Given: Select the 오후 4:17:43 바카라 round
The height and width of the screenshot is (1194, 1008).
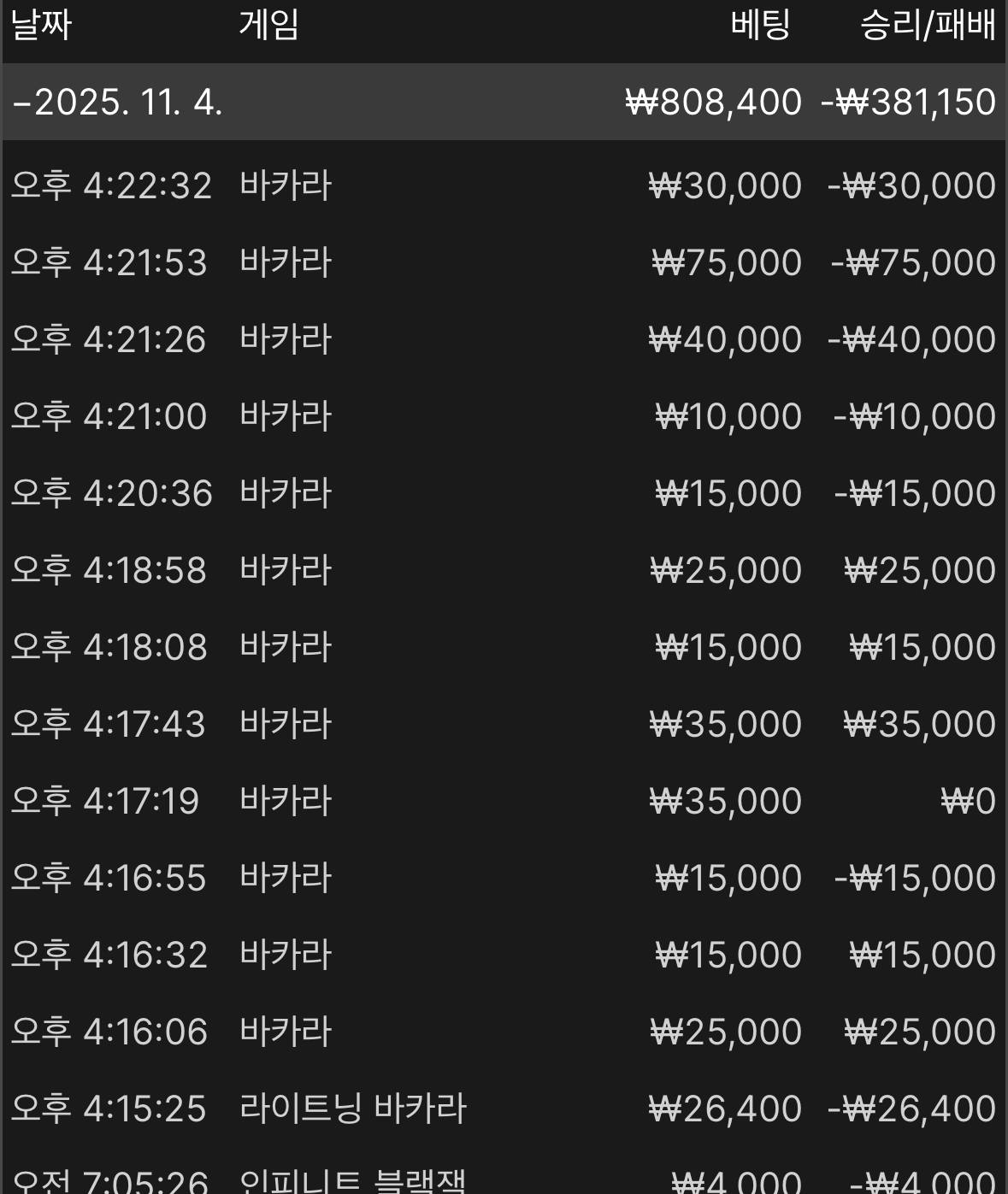Looking at the screenshot, I should pos(504,724).
